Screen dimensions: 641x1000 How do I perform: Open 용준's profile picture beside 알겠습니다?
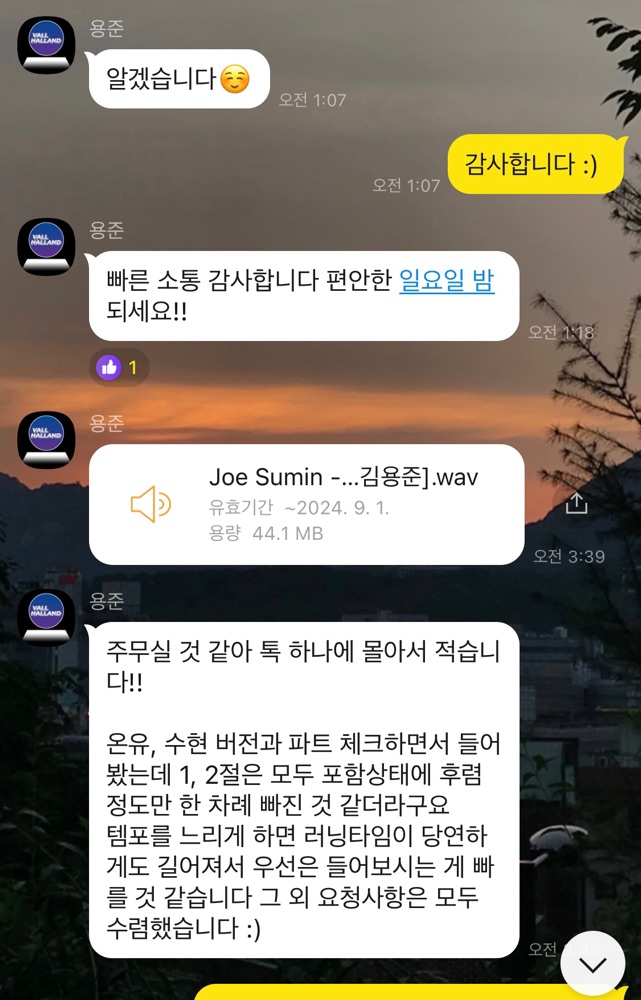pos(46,45)
